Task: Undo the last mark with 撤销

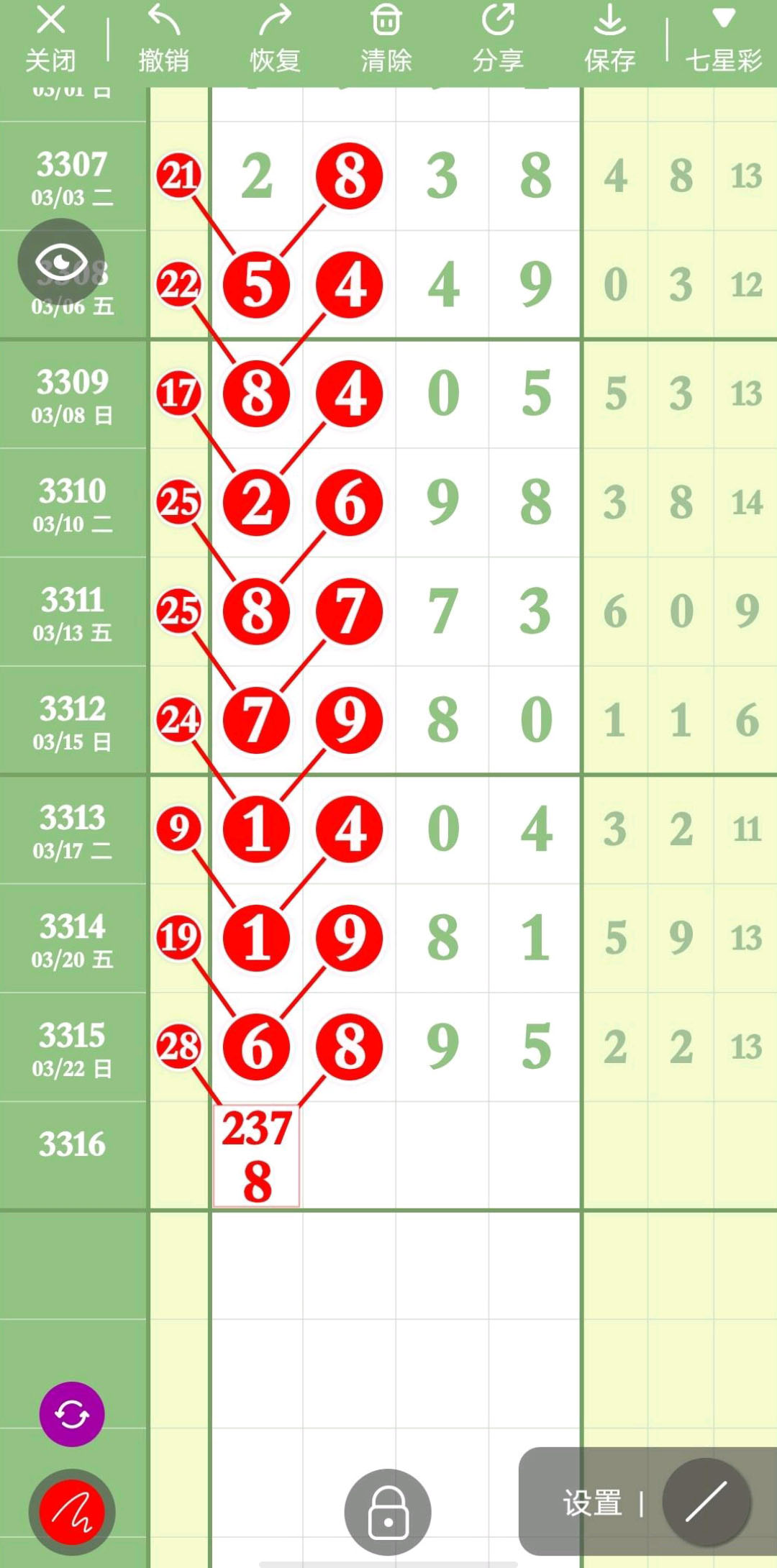Action: 163,40
